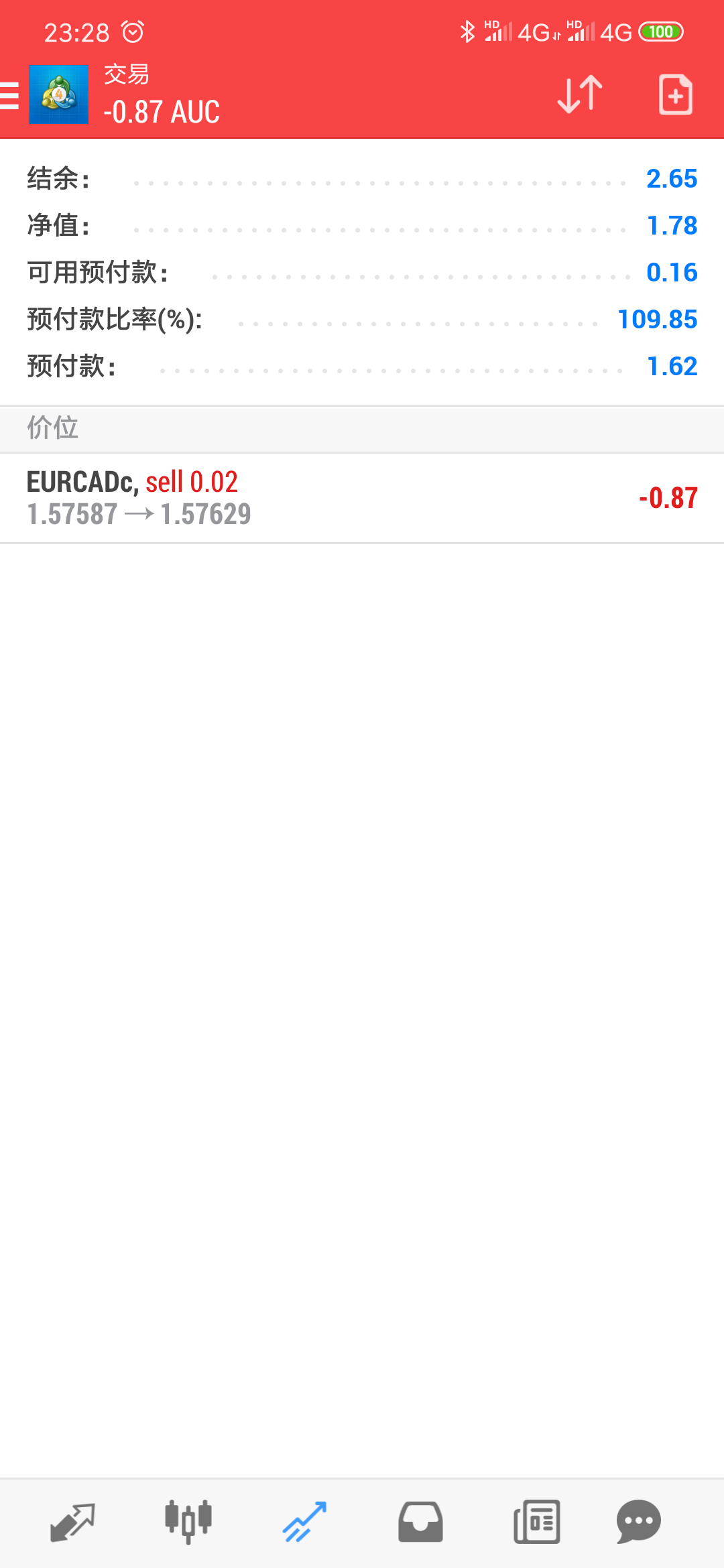This screenshot has width=724, height=1568.
Task: Go to the News tab
Action: [536, 1522]
